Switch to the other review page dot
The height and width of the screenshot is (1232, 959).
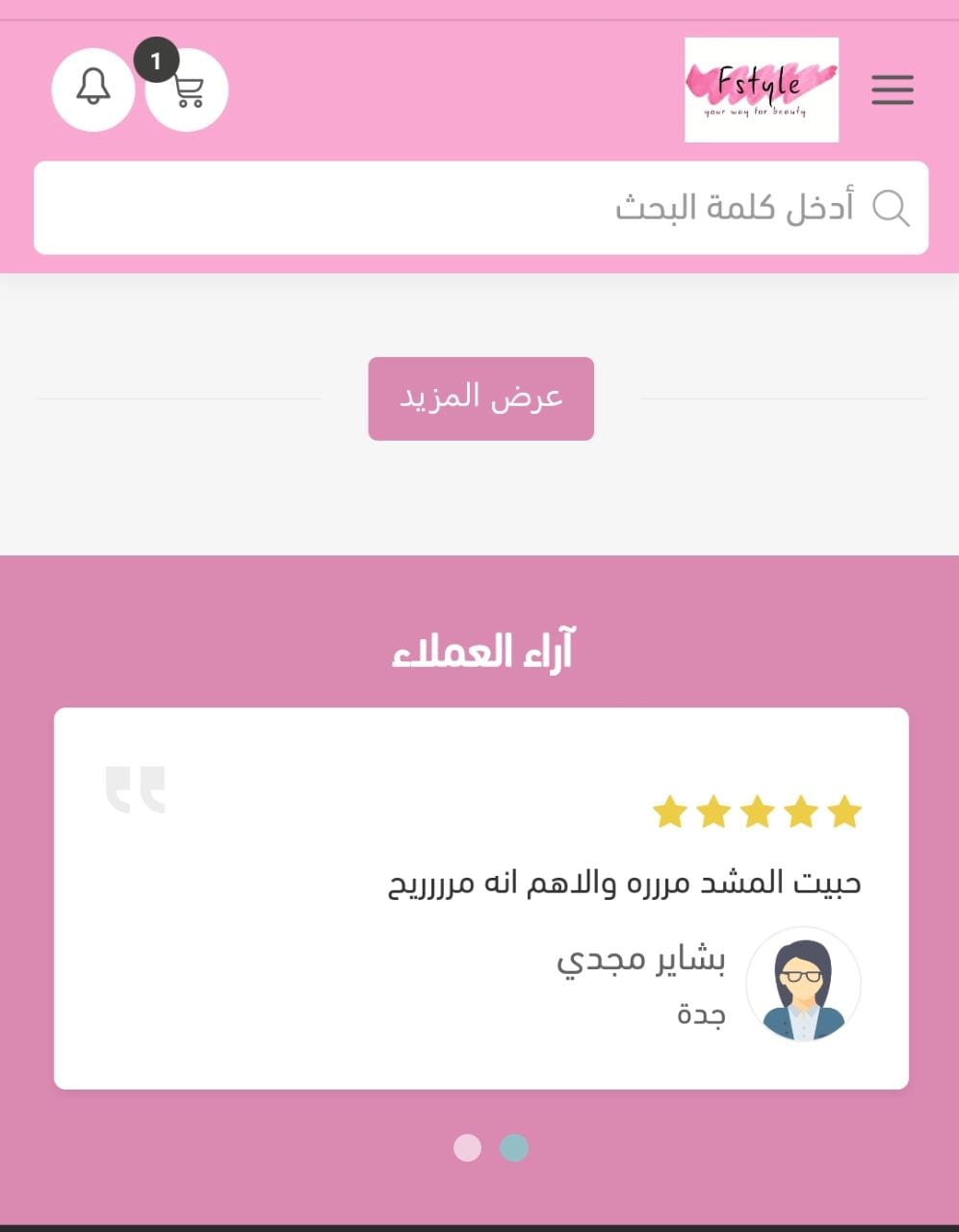pos(467,1148)
